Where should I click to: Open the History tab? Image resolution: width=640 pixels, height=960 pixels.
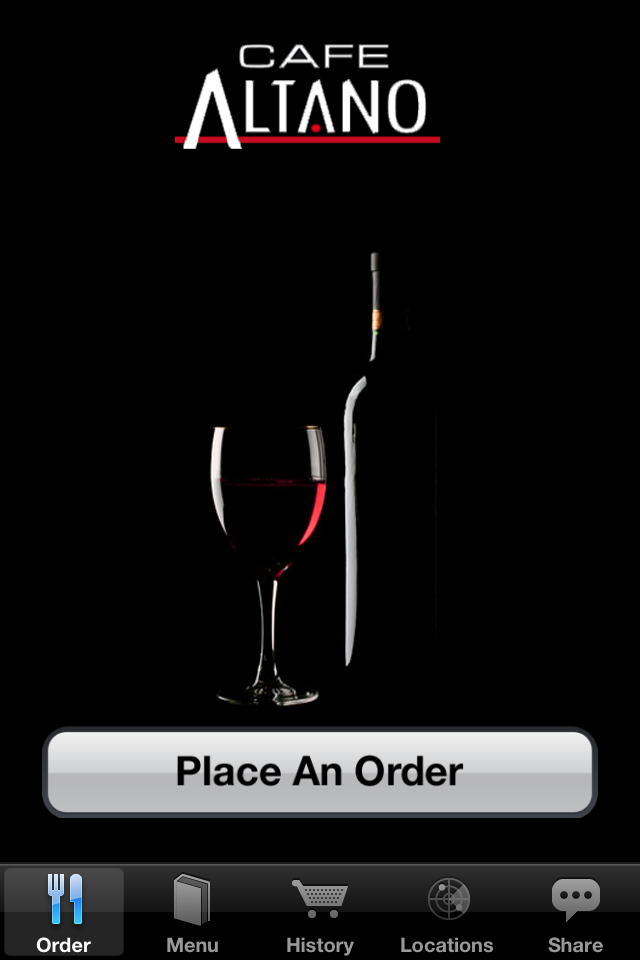point(320,912)
